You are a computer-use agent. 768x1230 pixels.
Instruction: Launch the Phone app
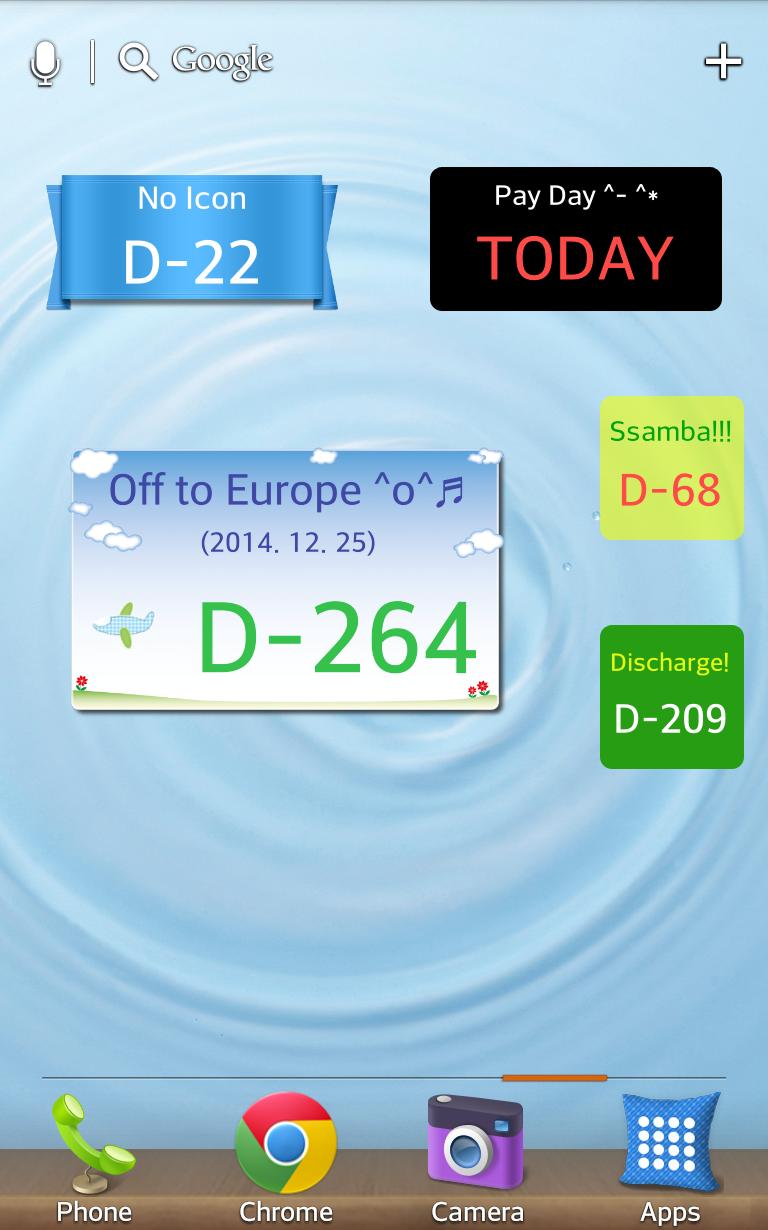(x=94, y=1155)
